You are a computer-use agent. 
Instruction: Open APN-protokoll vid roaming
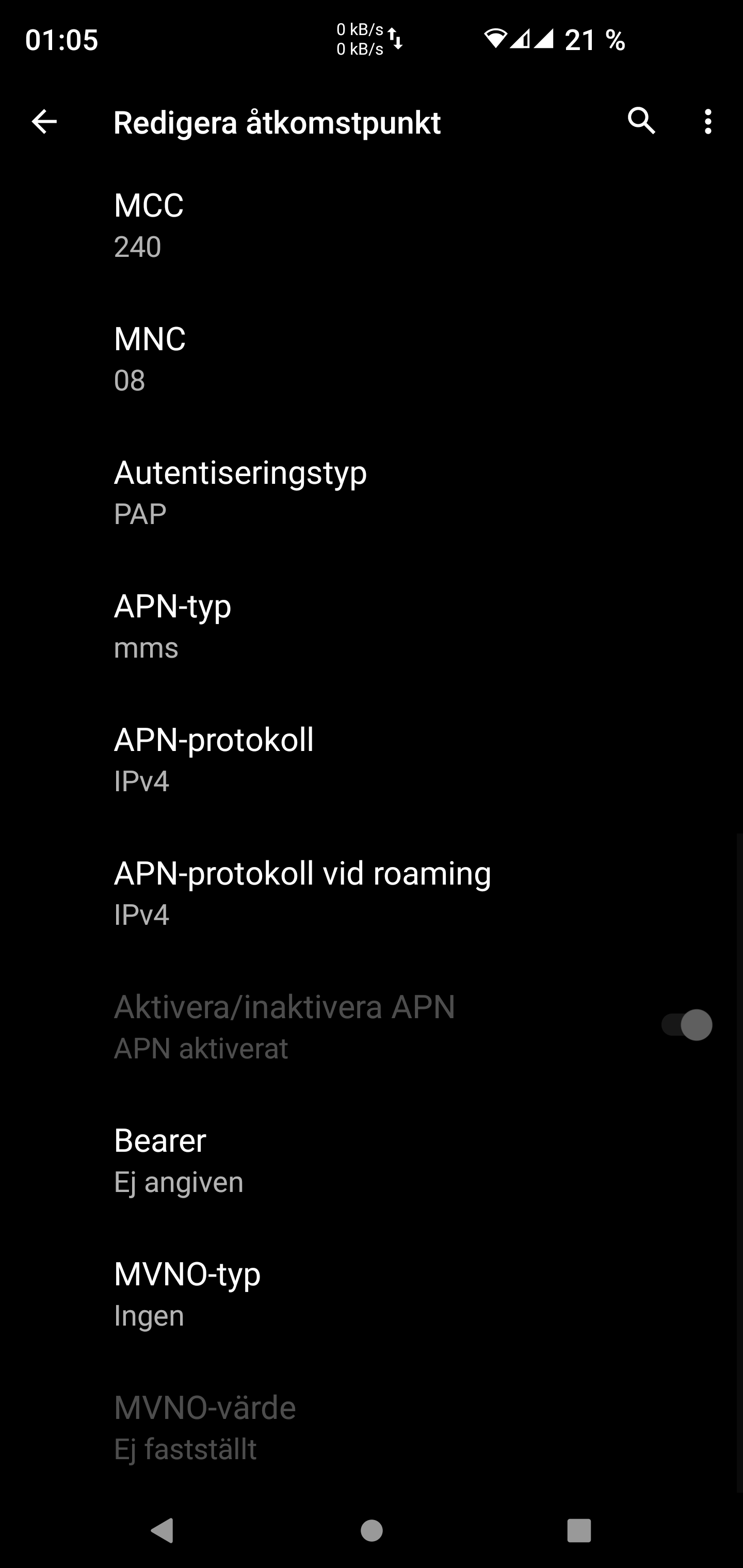pyautogui.click(x=372, y=893)
